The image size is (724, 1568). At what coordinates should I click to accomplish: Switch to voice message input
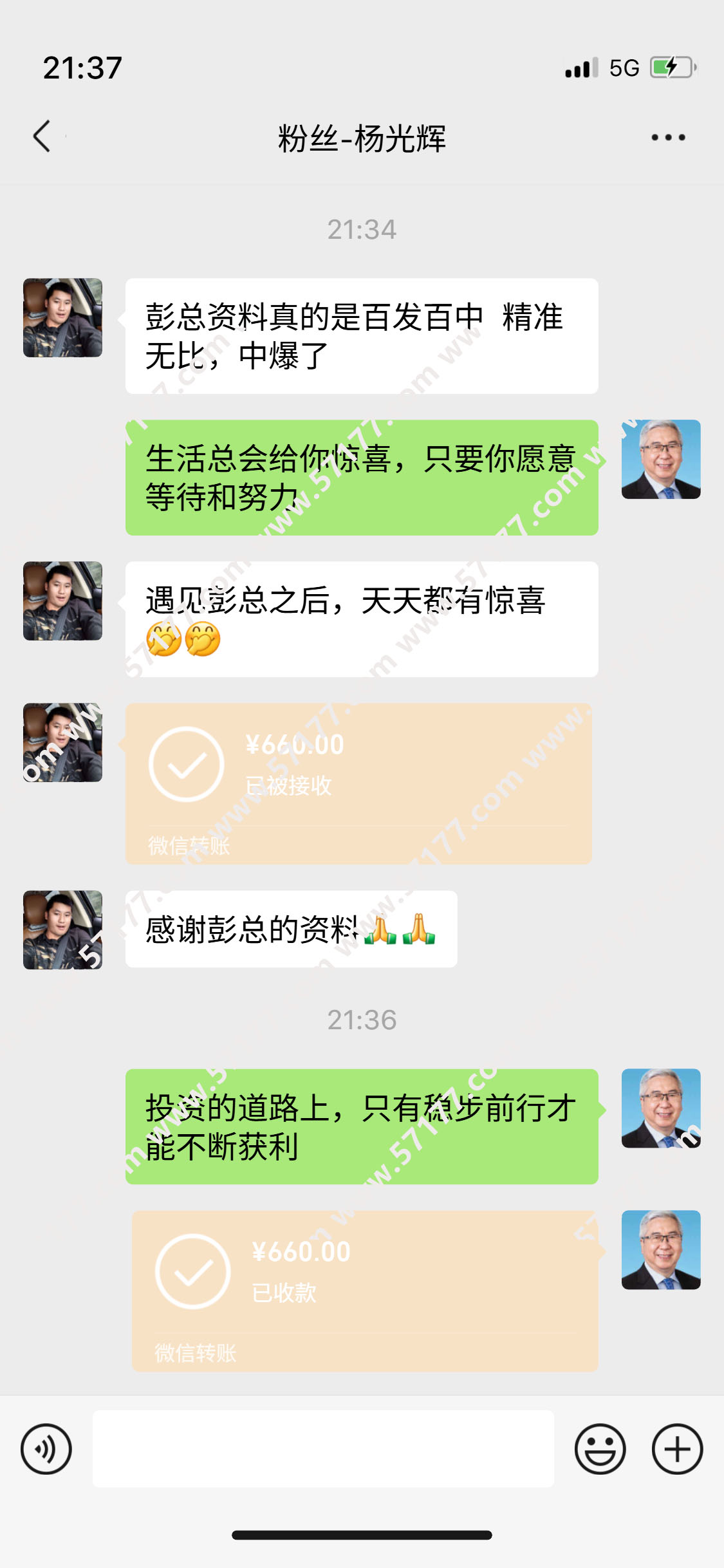tap(46, 1449)
